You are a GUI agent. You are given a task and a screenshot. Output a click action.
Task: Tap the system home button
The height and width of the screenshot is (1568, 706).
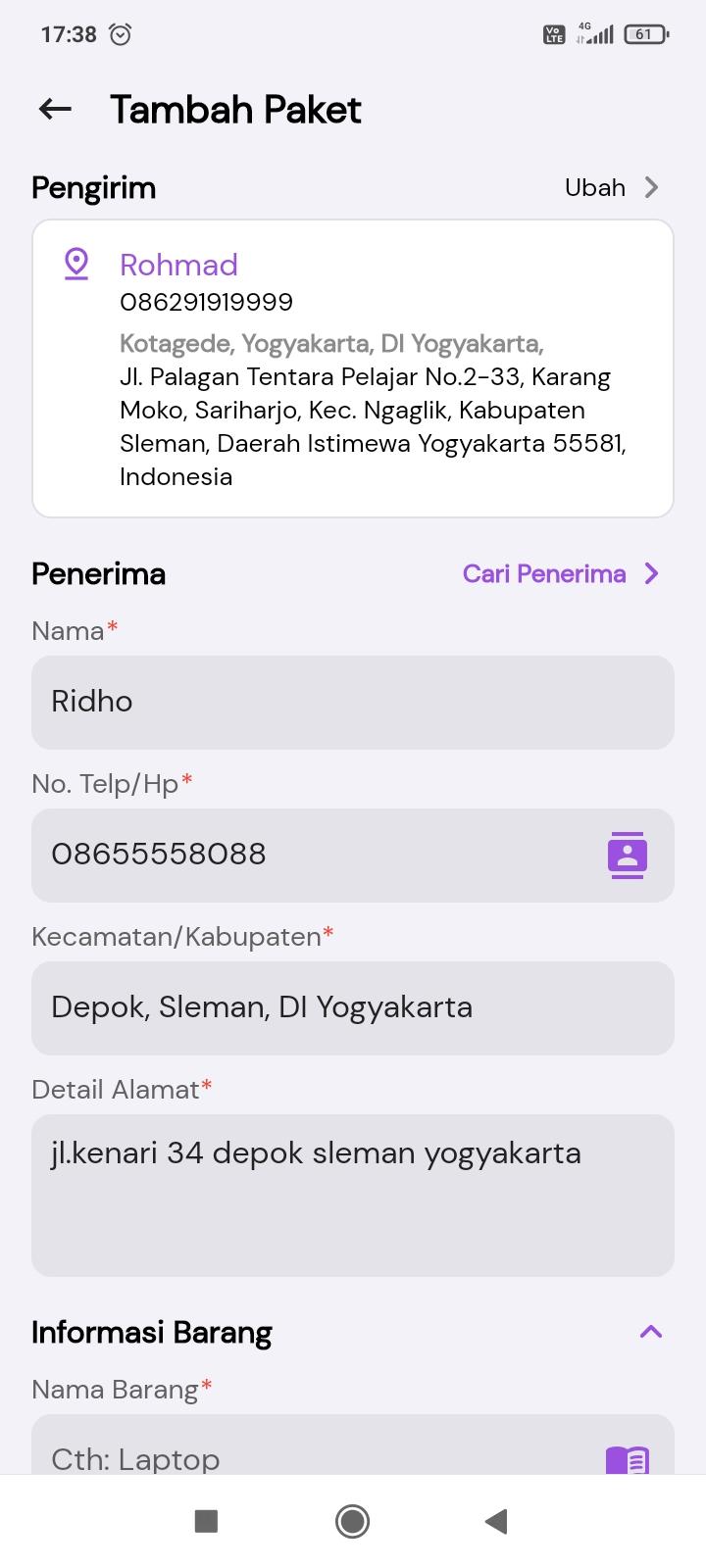pos(352,1521)
